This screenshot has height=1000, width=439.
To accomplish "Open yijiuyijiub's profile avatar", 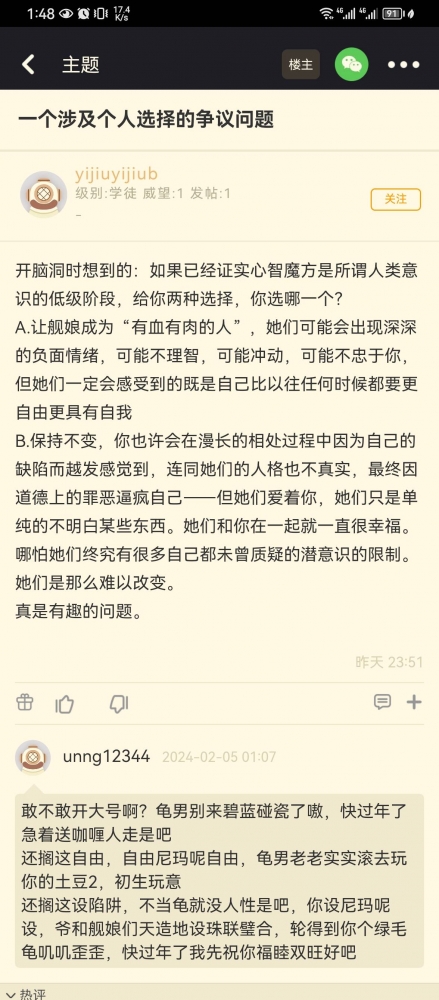I will click(43, 194).
